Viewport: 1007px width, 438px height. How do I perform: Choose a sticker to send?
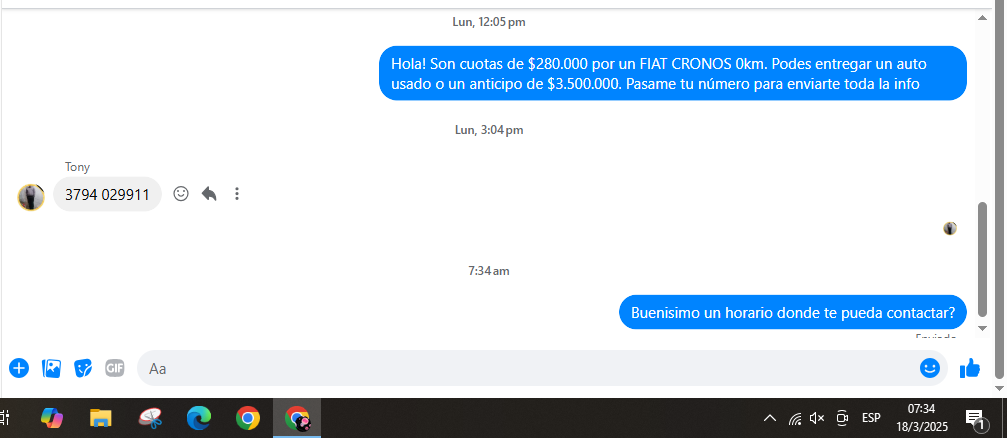[83, 368]
